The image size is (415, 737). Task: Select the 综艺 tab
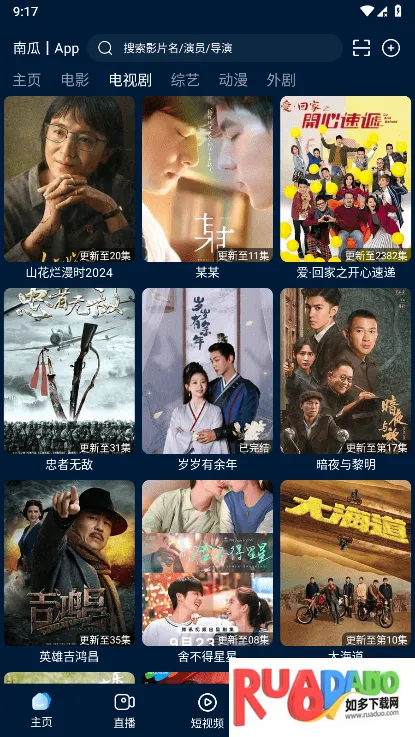[185, 80]
